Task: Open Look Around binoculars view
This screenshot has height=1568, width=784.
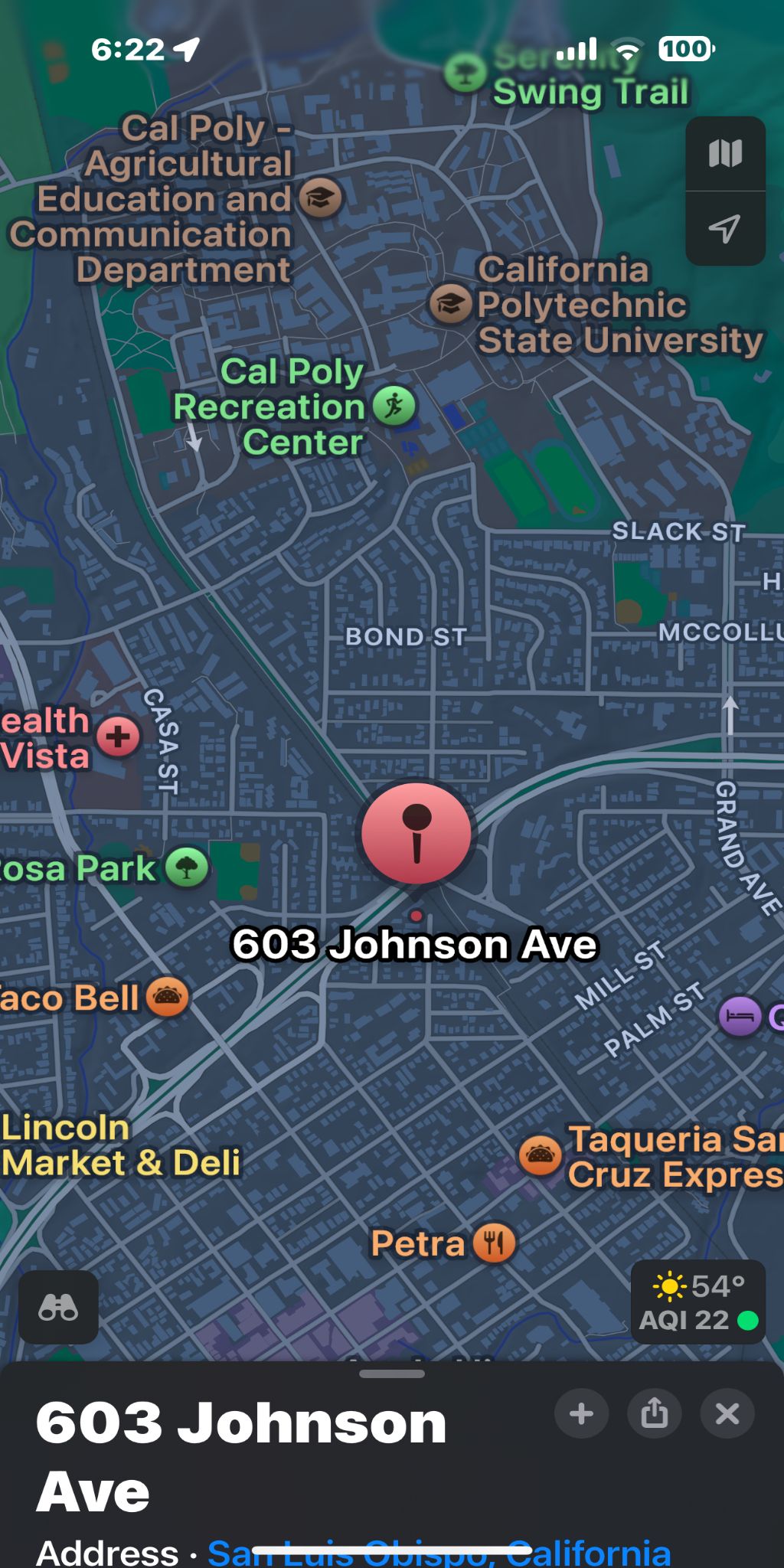Action: point(58,1308)
